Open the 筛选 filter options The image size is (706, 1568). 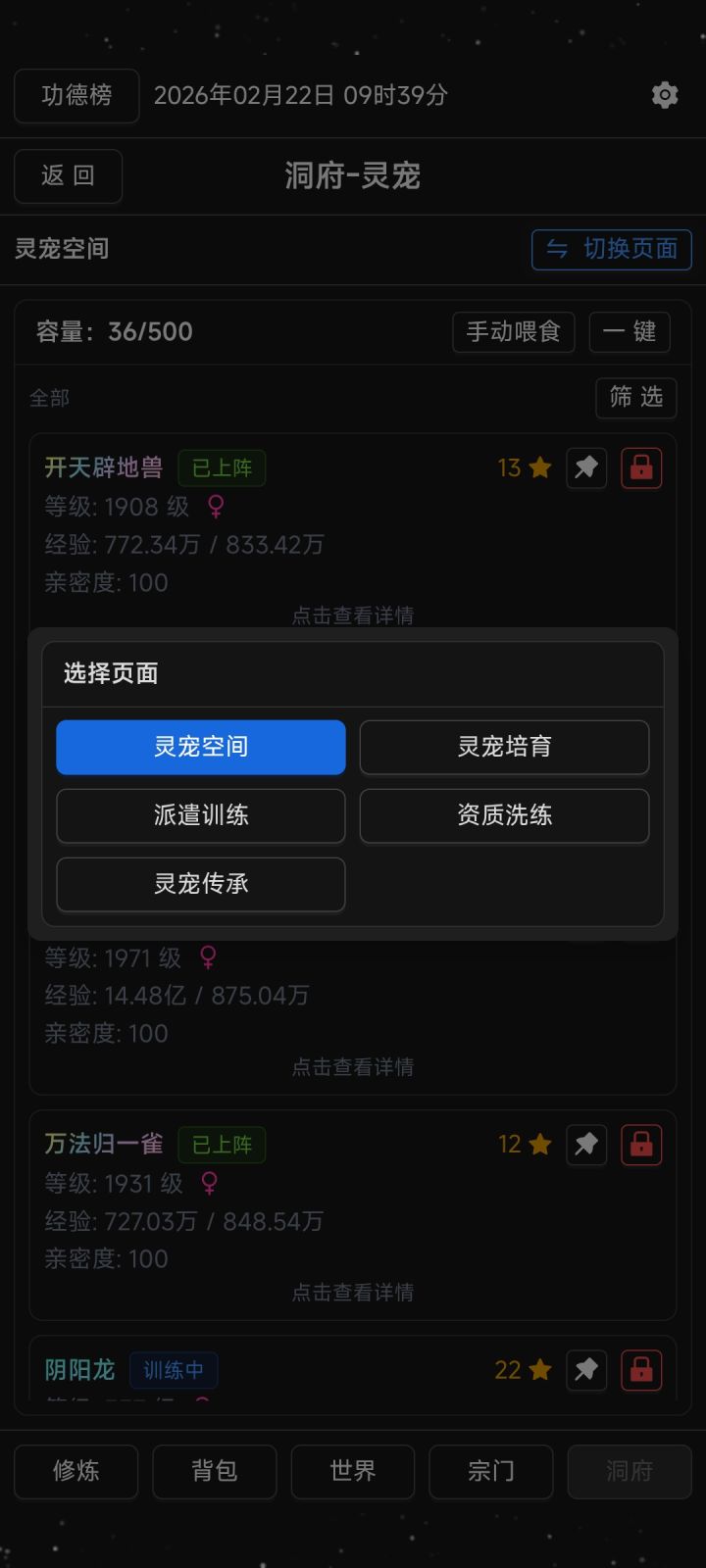[635, 399]
